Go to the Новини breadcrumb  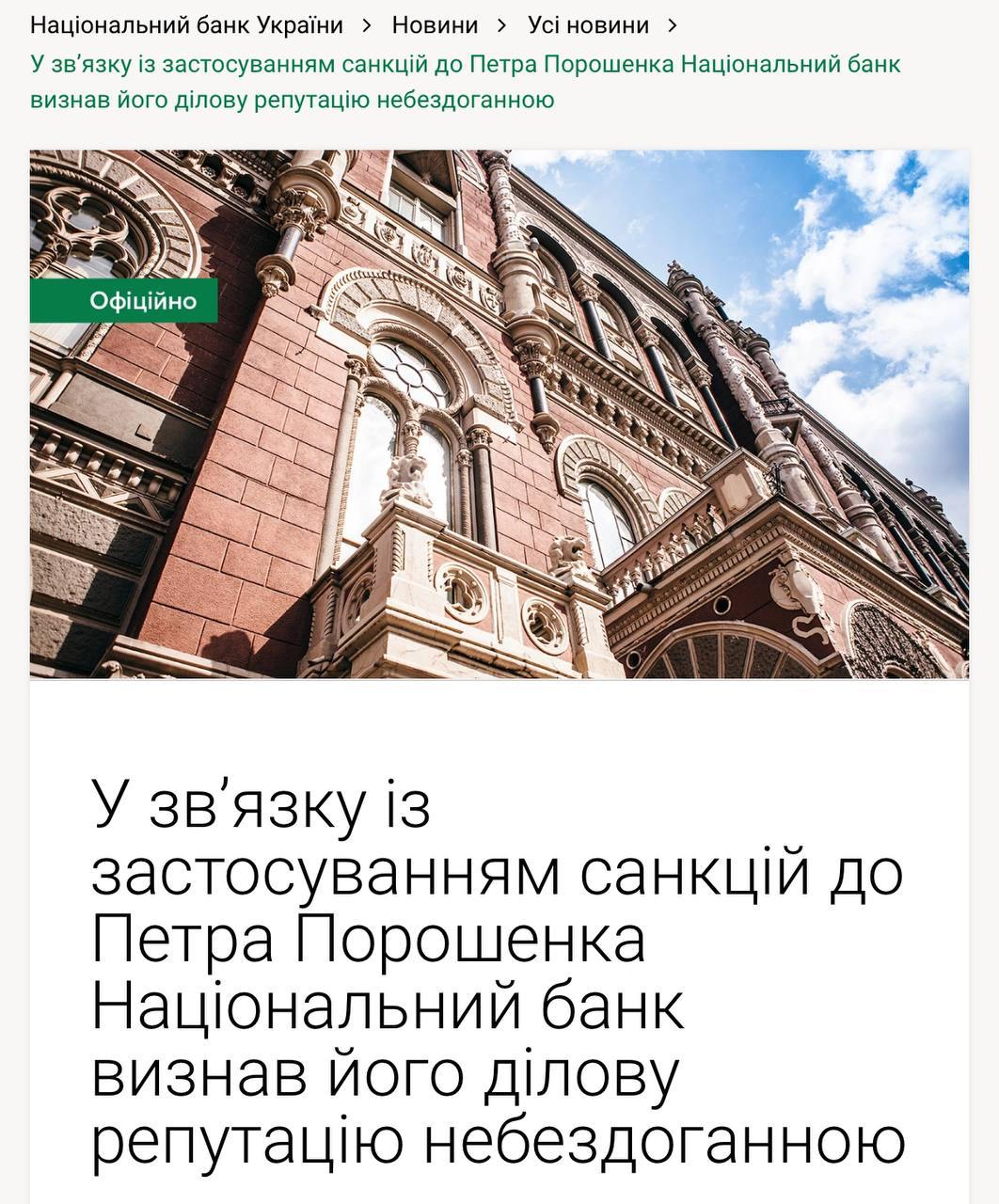tap(435, 25)
